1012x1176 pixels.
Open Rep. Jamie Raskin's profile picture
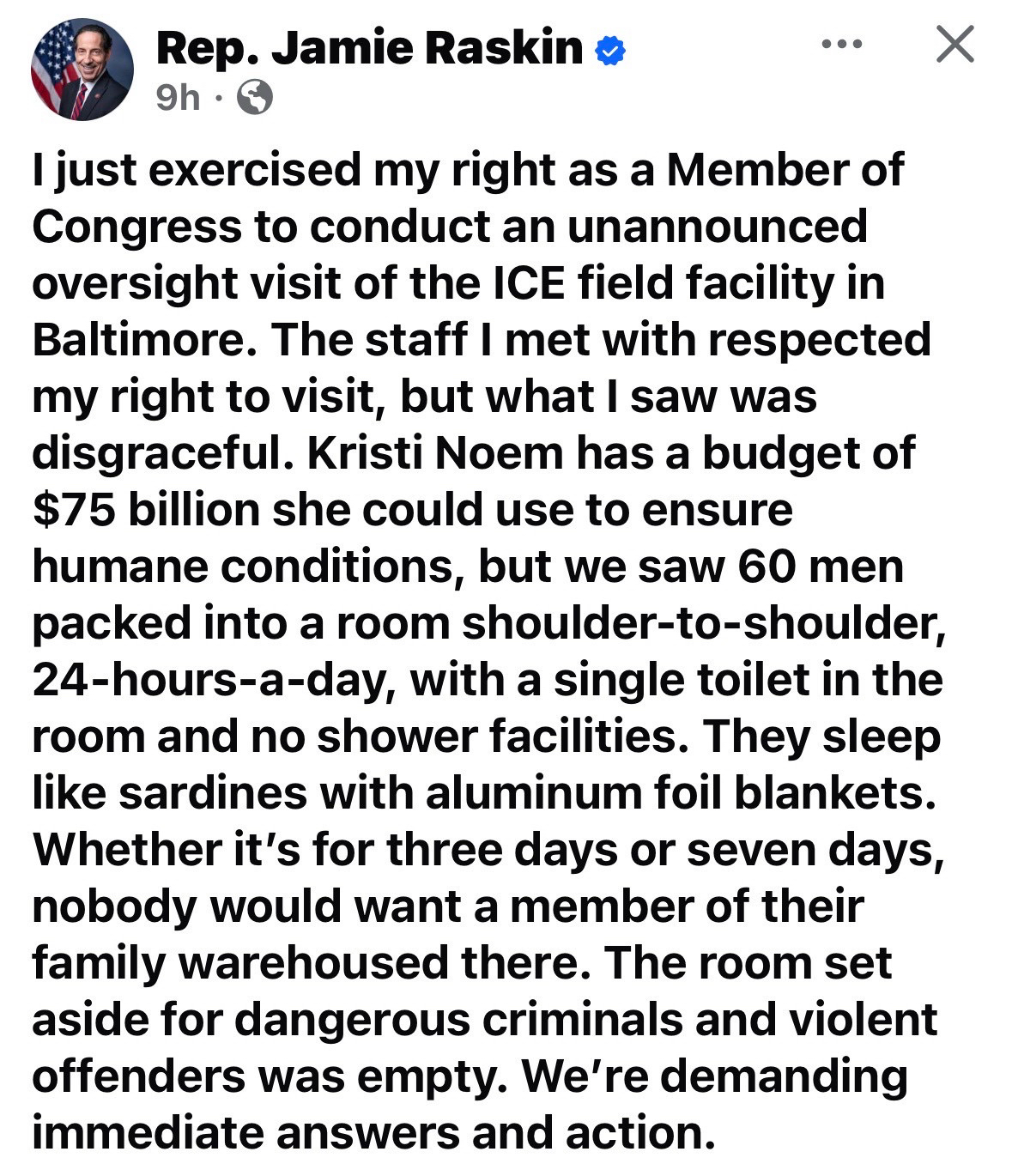[82, 69]
